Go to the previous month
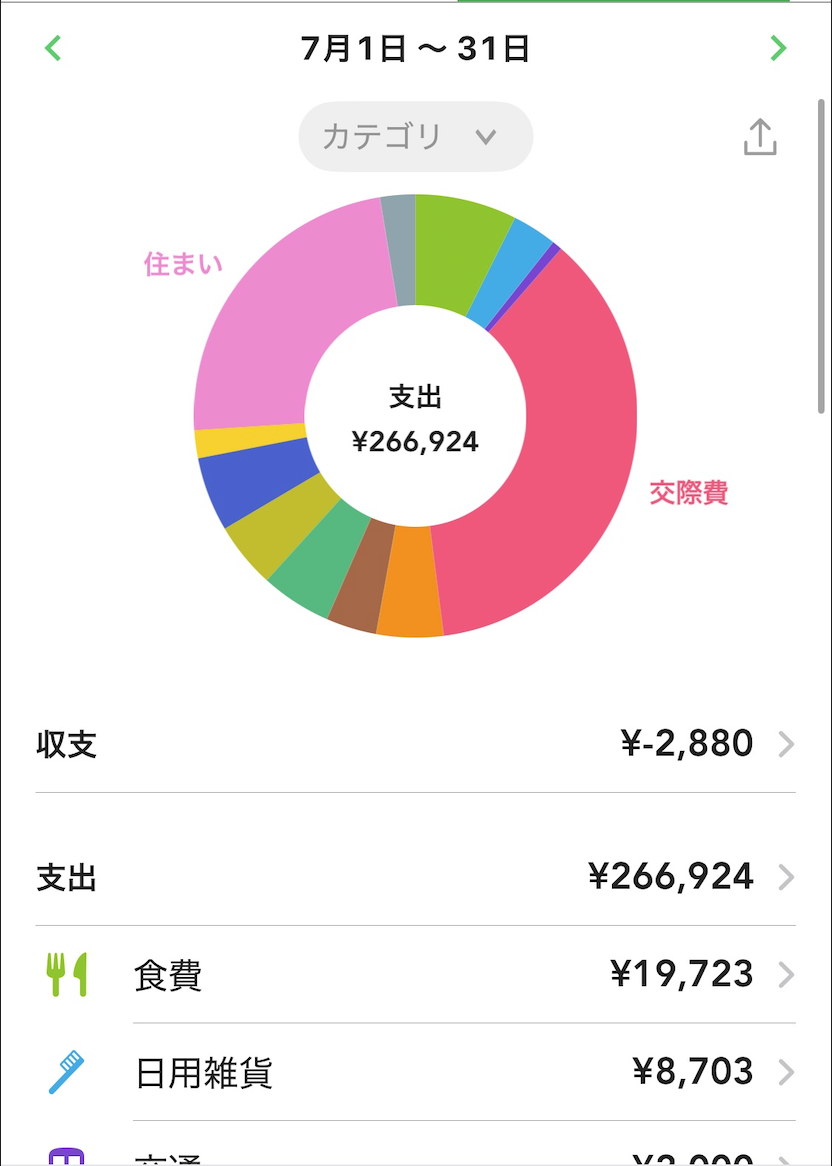Image resolution: width=832 pixels, height=1166 pixels. click(53, 48)
